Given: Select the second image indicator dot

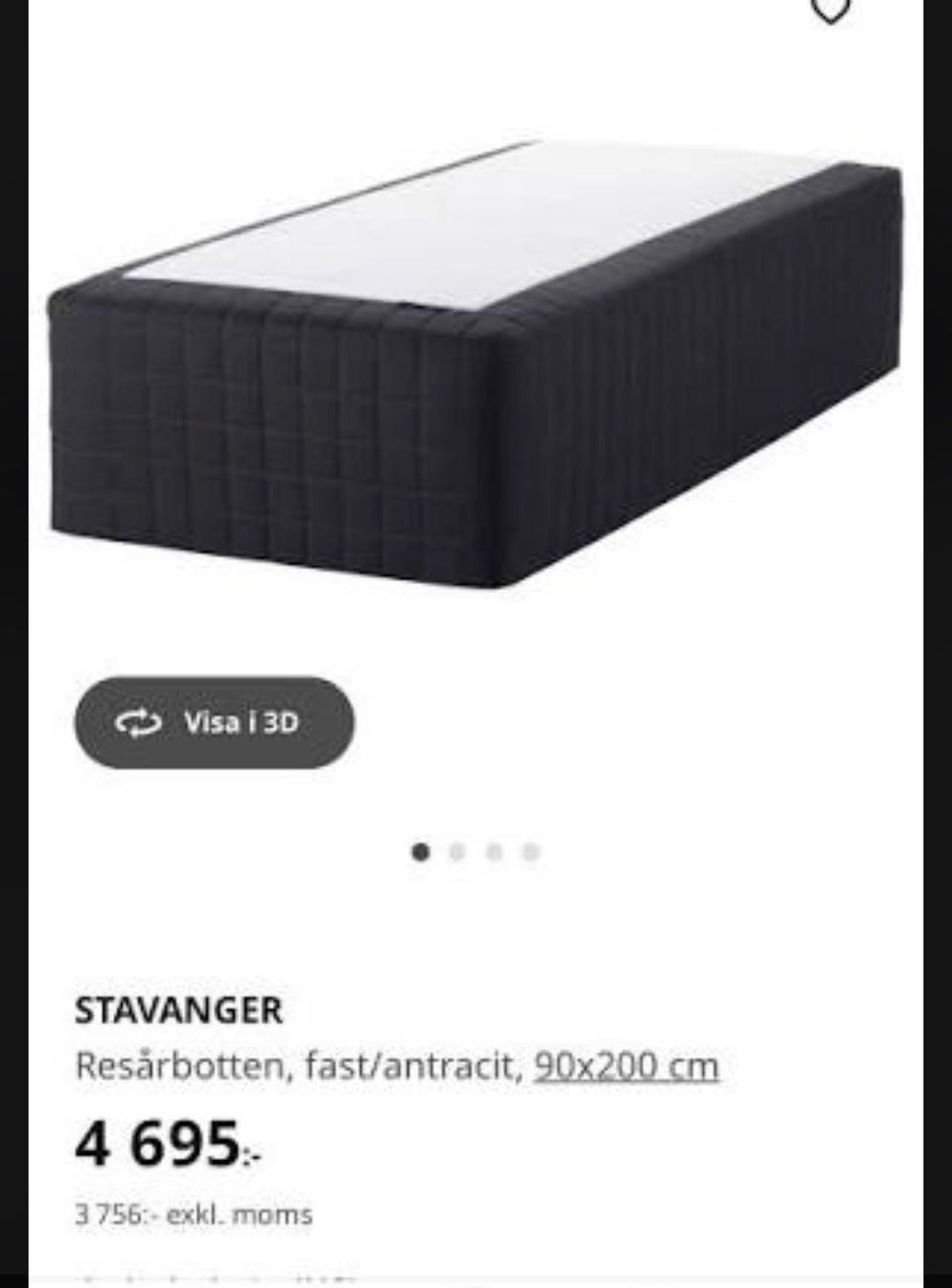Looking at the screenshot, I should [x=457, y=852].
